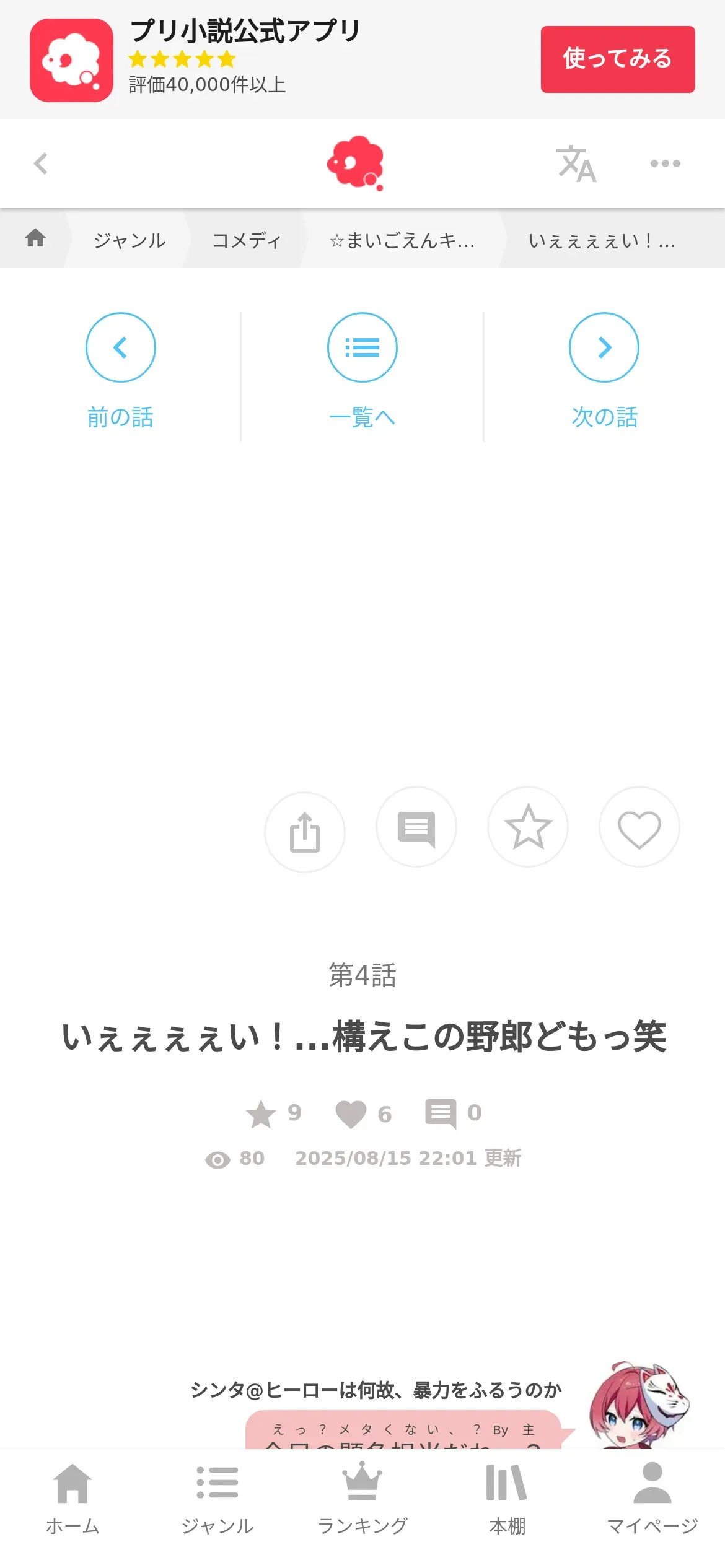The image size is (725, 1568).
Task: Open the コメディ breadcrumb link
Action: click(247, 240)
